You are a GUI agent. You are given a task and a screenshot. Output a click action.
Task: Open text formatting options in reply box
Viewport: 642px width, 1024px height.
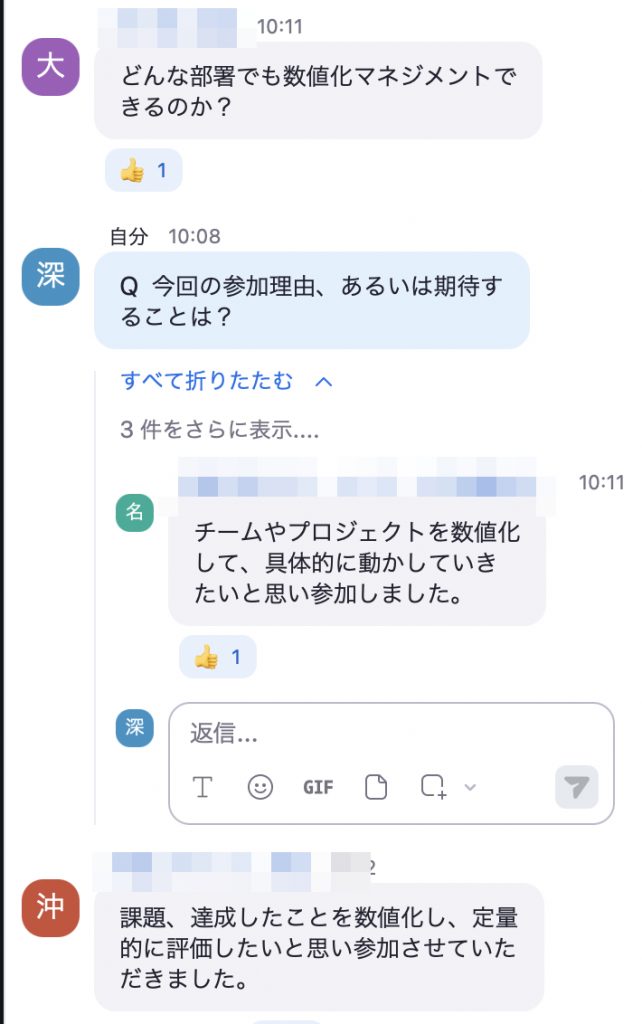(x=203, y=787)
